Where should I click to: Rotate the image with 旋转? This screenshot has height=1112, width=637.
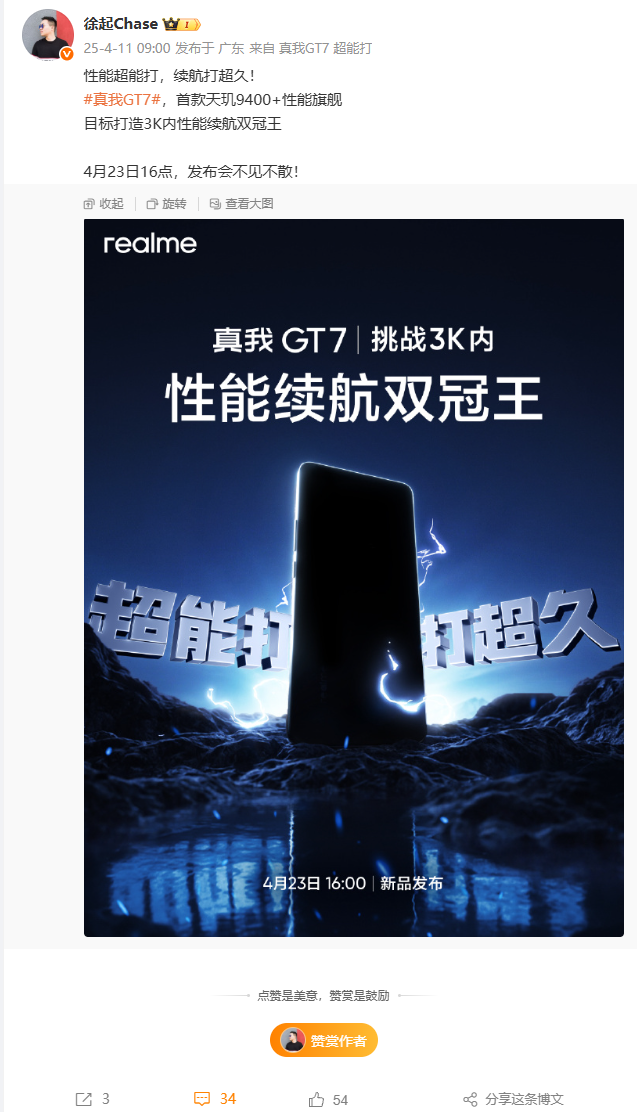[166, 204]
